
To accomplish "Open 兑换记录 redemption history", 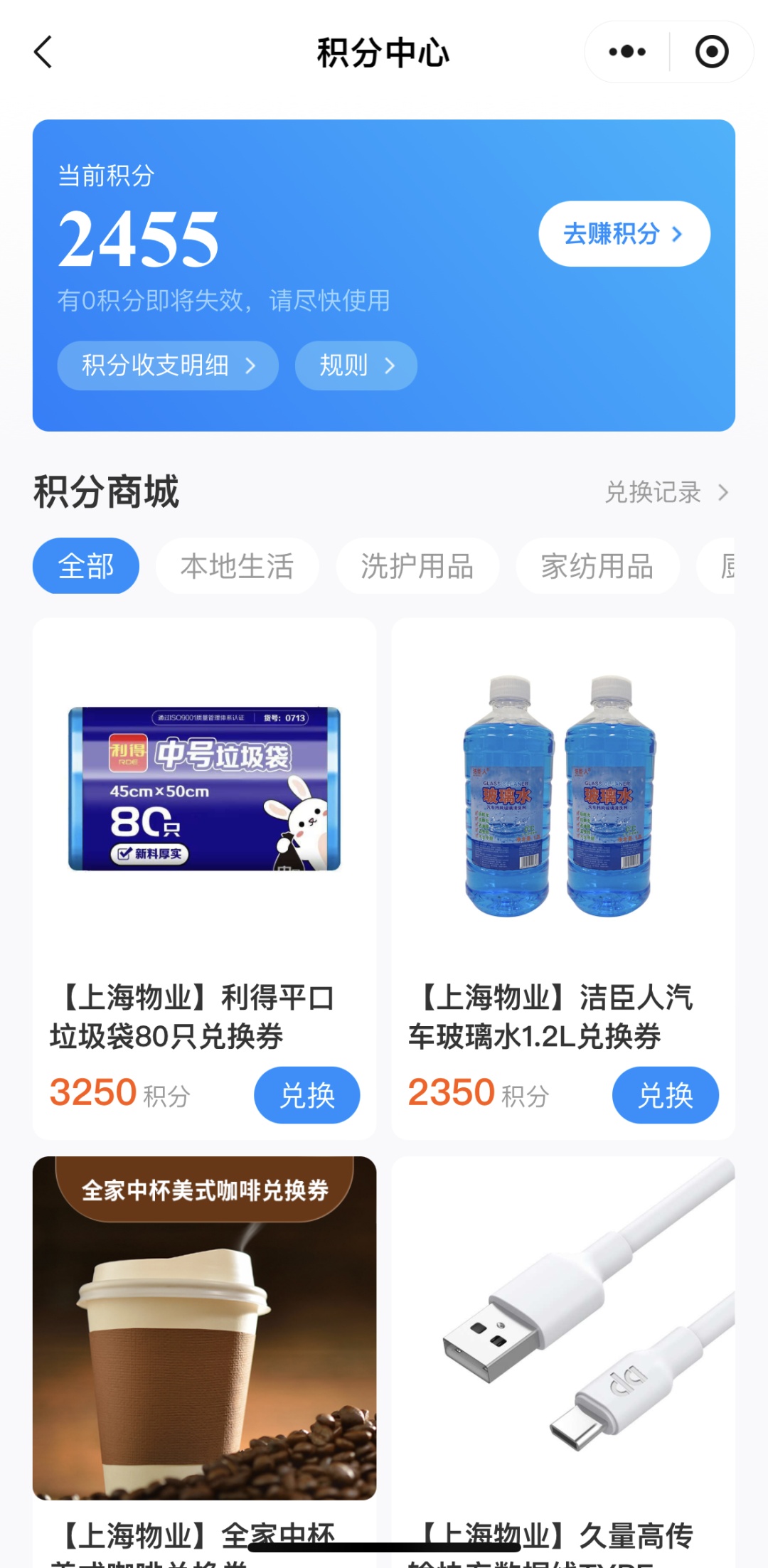I will (x=666, y=492).
